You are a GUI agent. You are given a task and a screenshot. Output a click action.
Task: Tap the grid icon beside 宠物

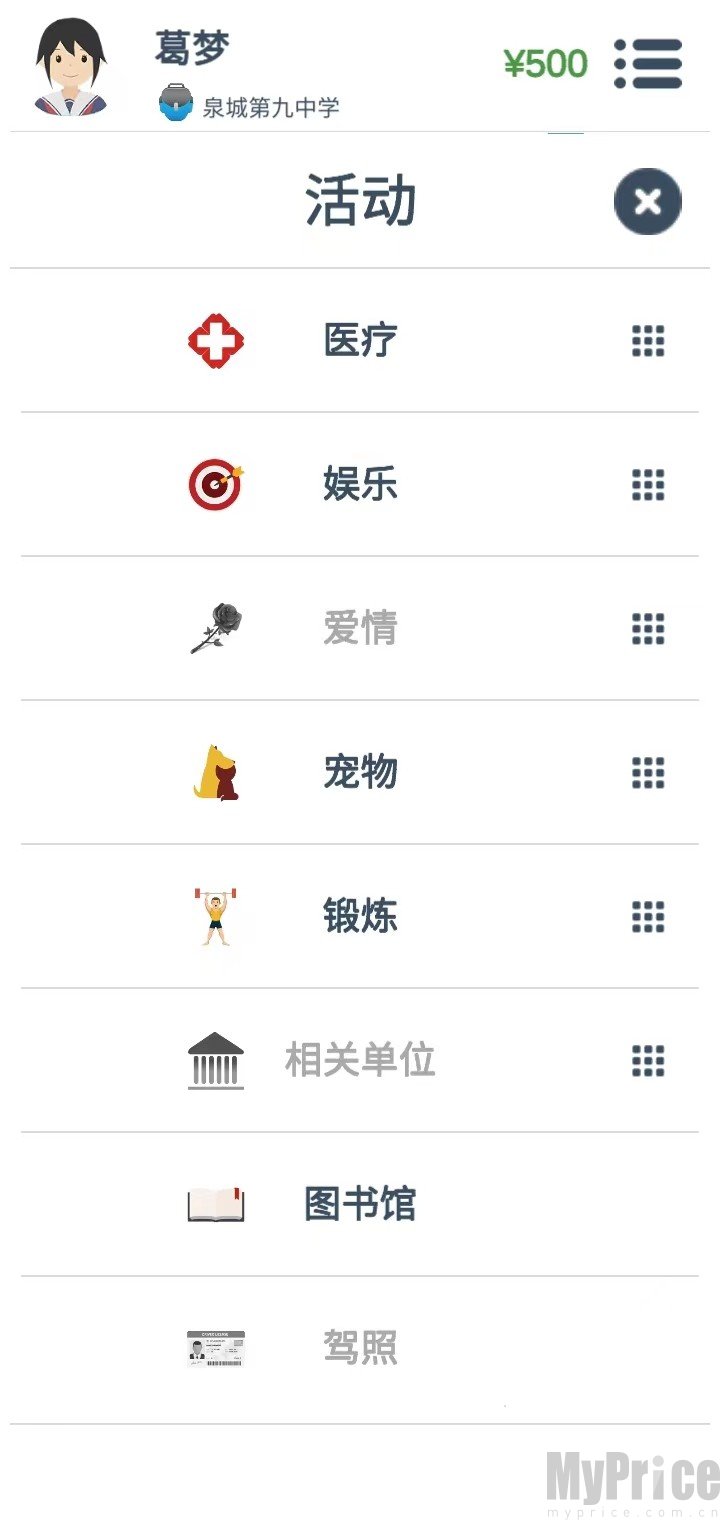coord(648,773)
